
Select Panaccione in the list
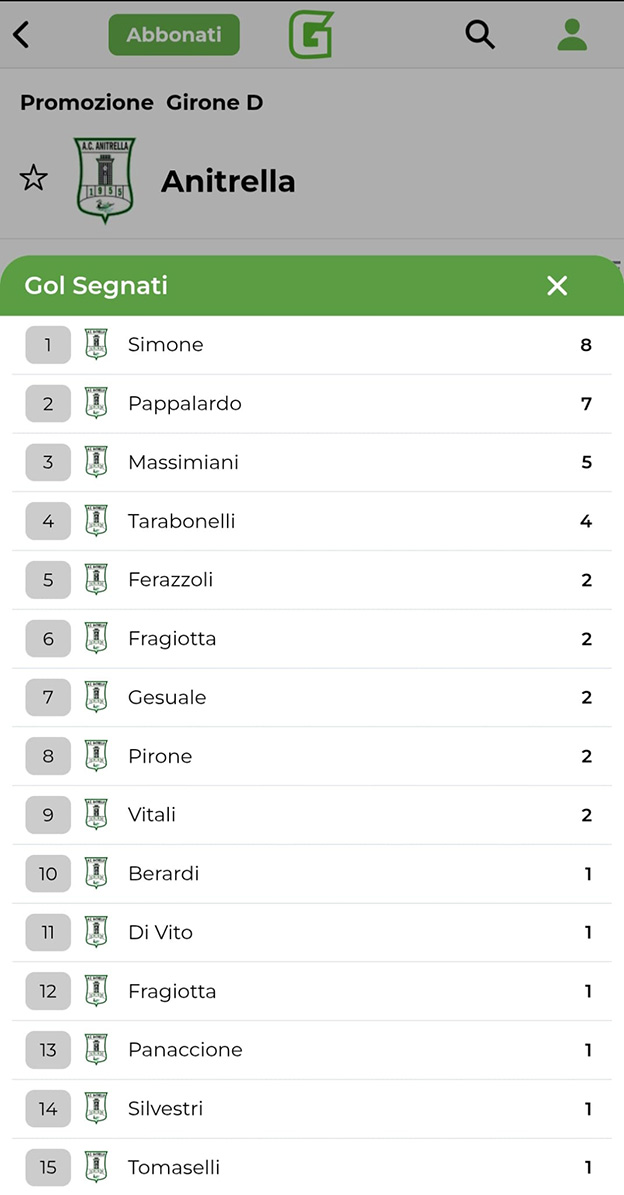pos(312,1050)
